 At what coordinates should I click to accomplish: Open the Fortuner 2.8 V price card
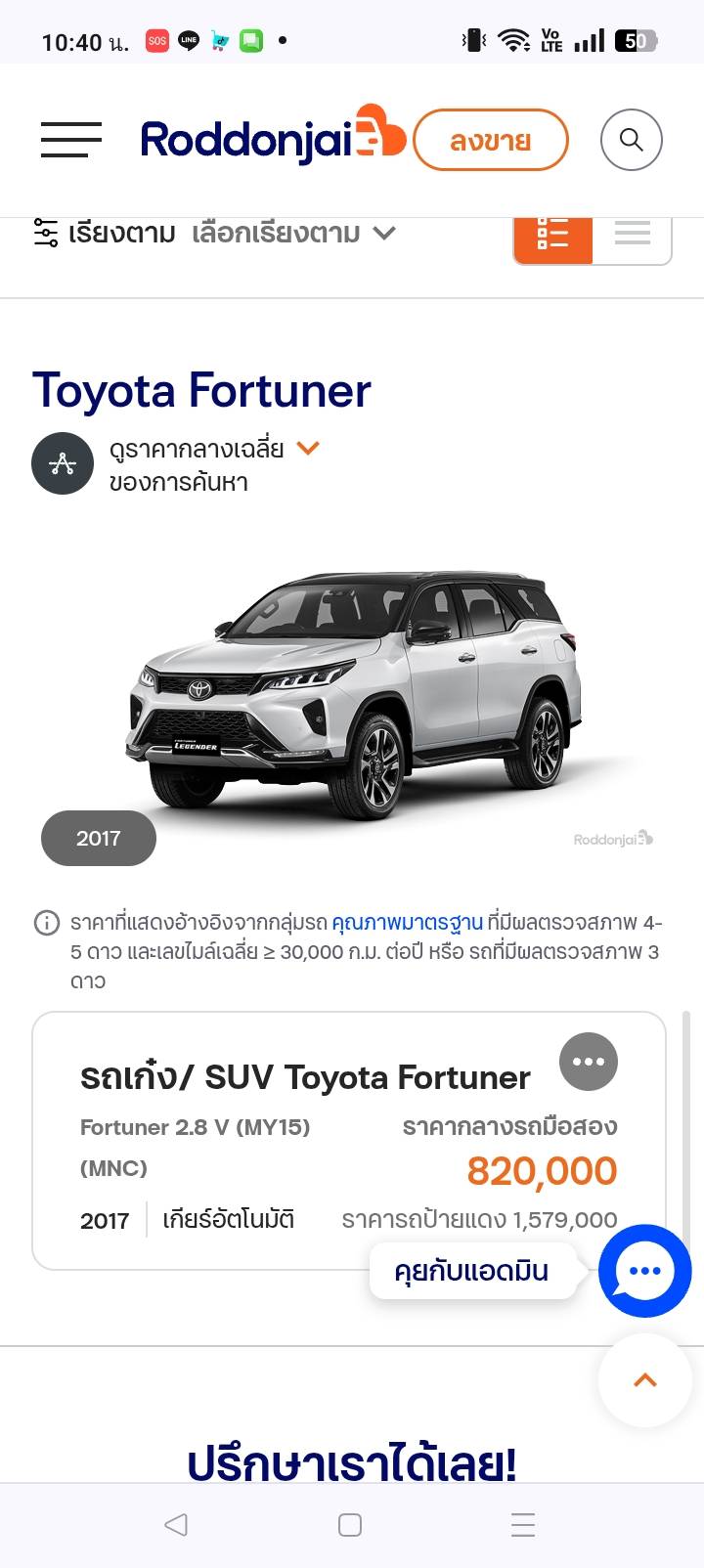349,1141
